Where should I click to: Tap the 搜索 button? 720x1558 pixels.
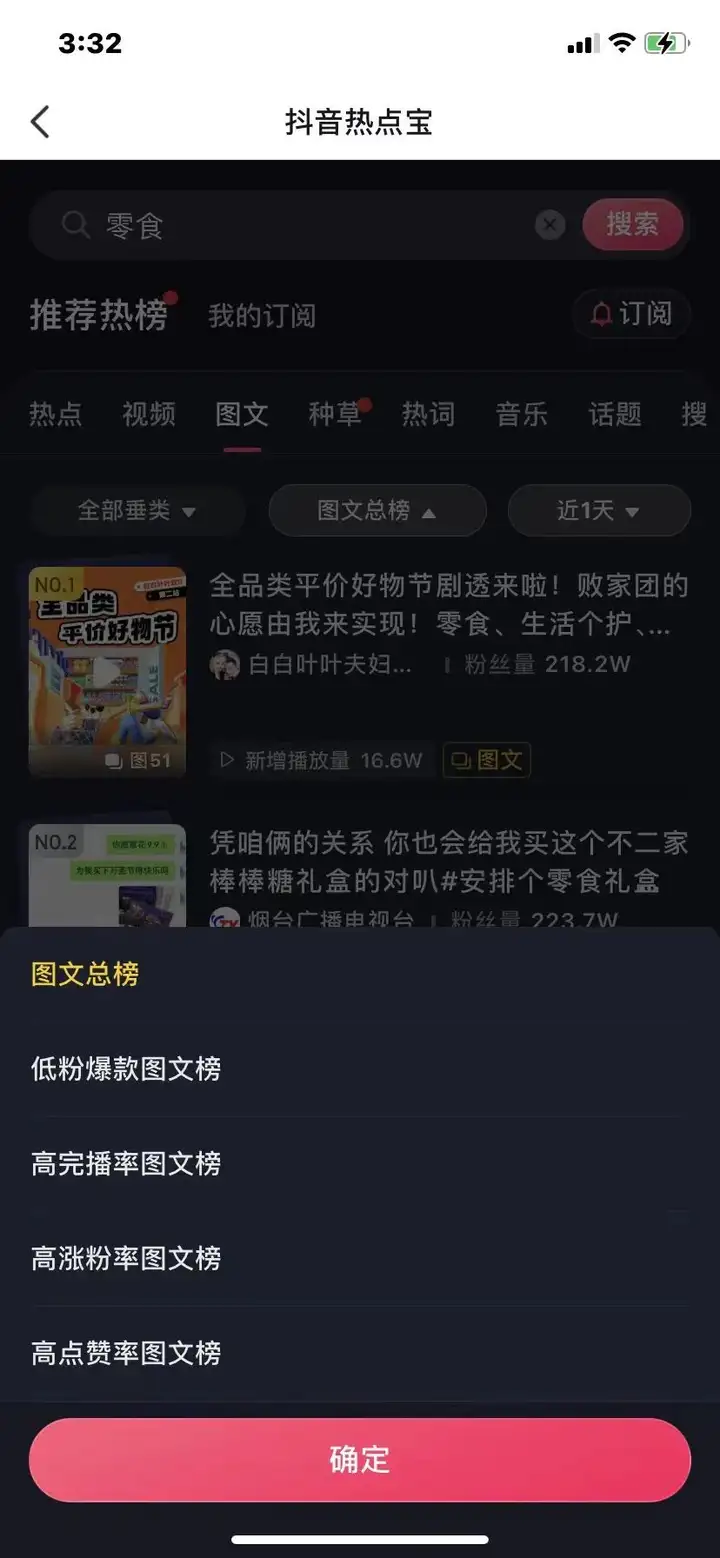coord(632,225)
